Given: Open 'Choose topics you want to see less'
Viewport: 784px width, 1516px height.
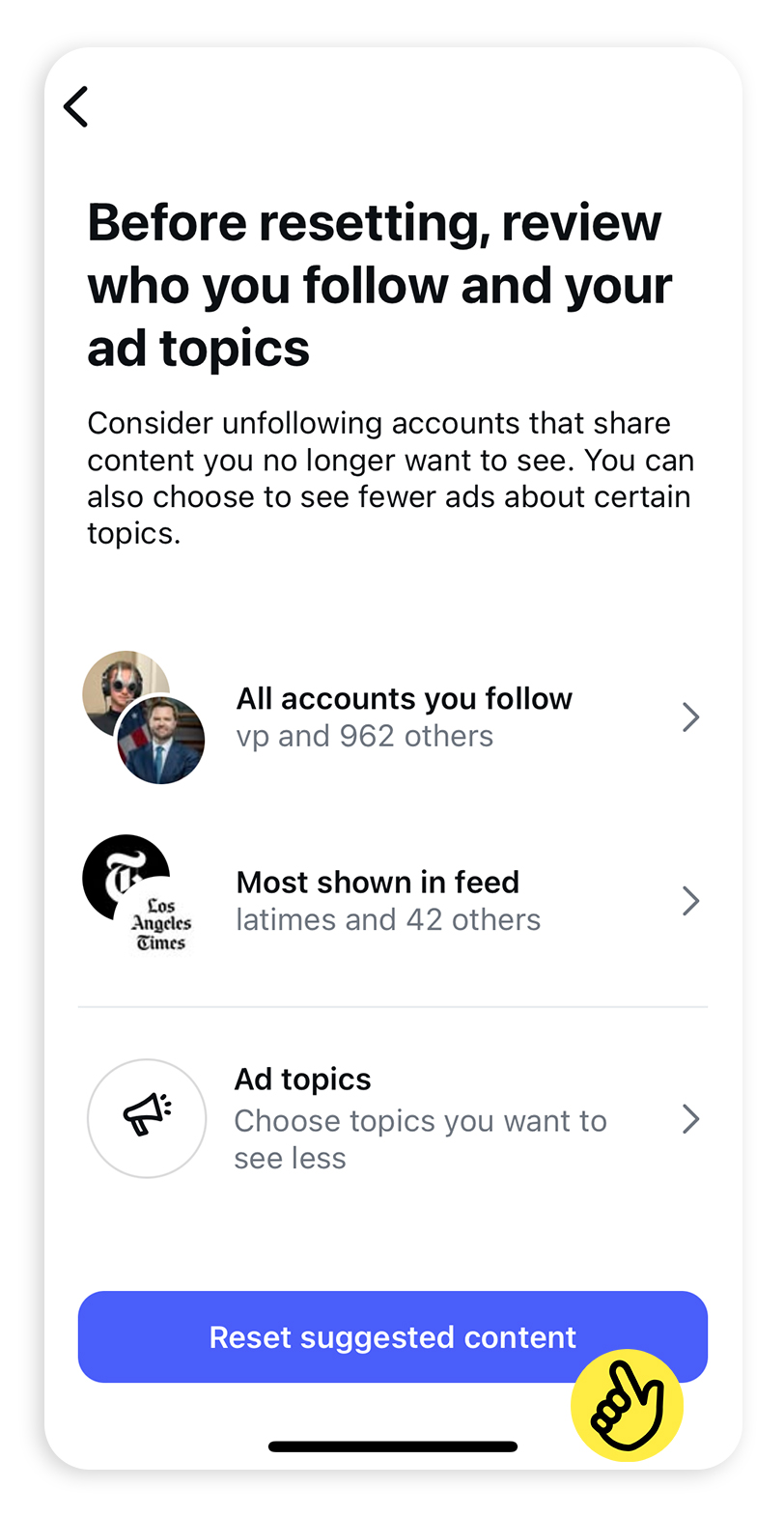Looking at the screenshot, I should coord(420,1137).
